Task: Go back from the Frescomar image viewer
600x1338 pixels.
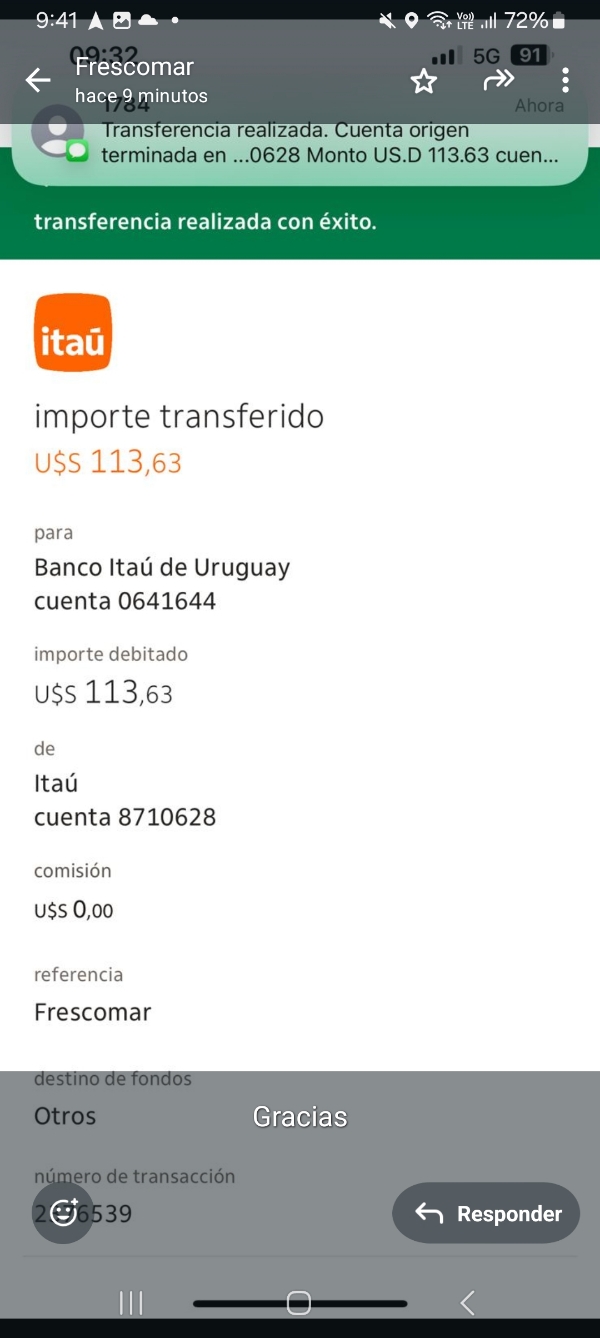Action: 38,81
